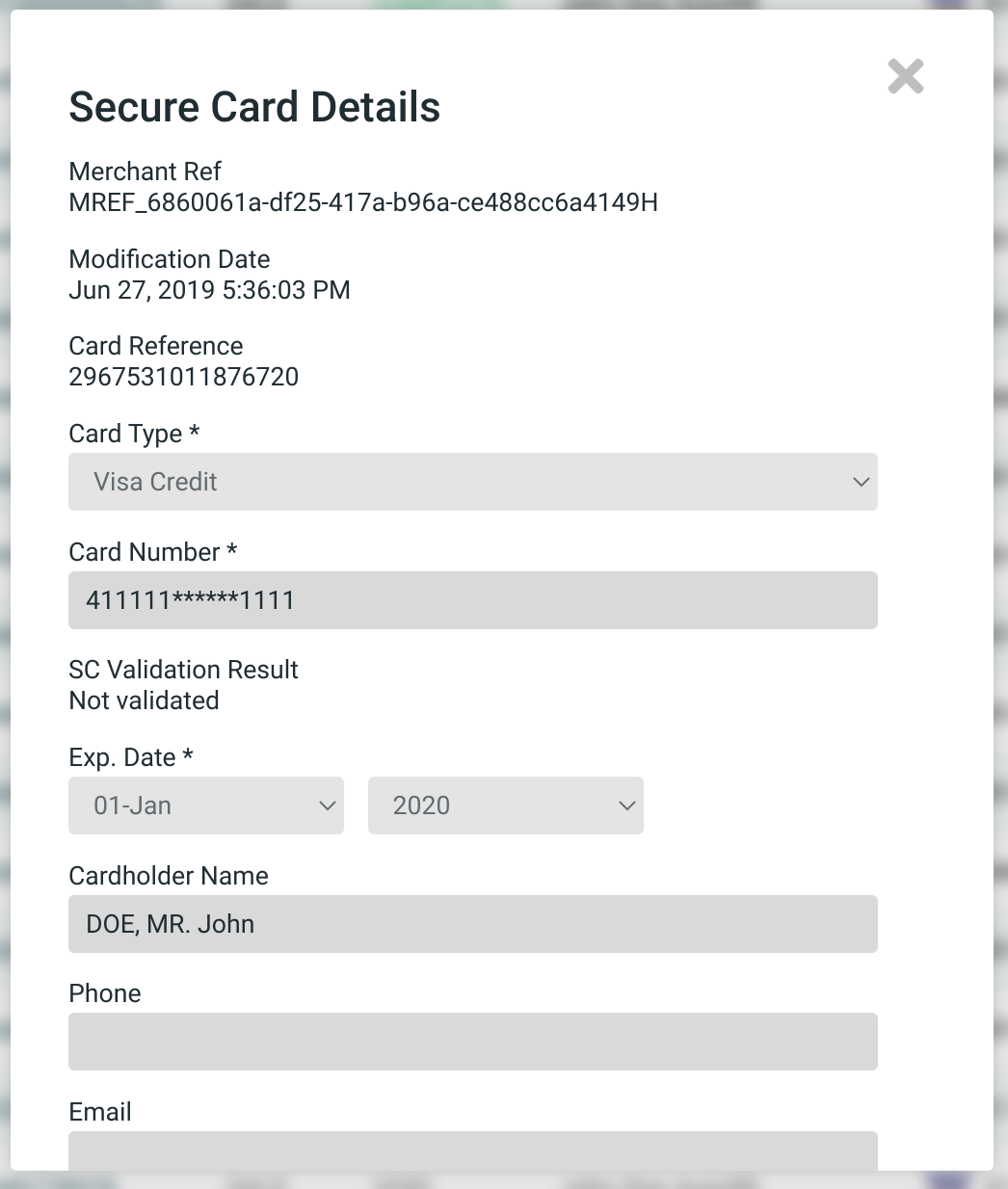Image resolution: width=1008 pixels, height=1189 pixels.
Task: Open the Card Type dropdown
Action: click(472, 482)
